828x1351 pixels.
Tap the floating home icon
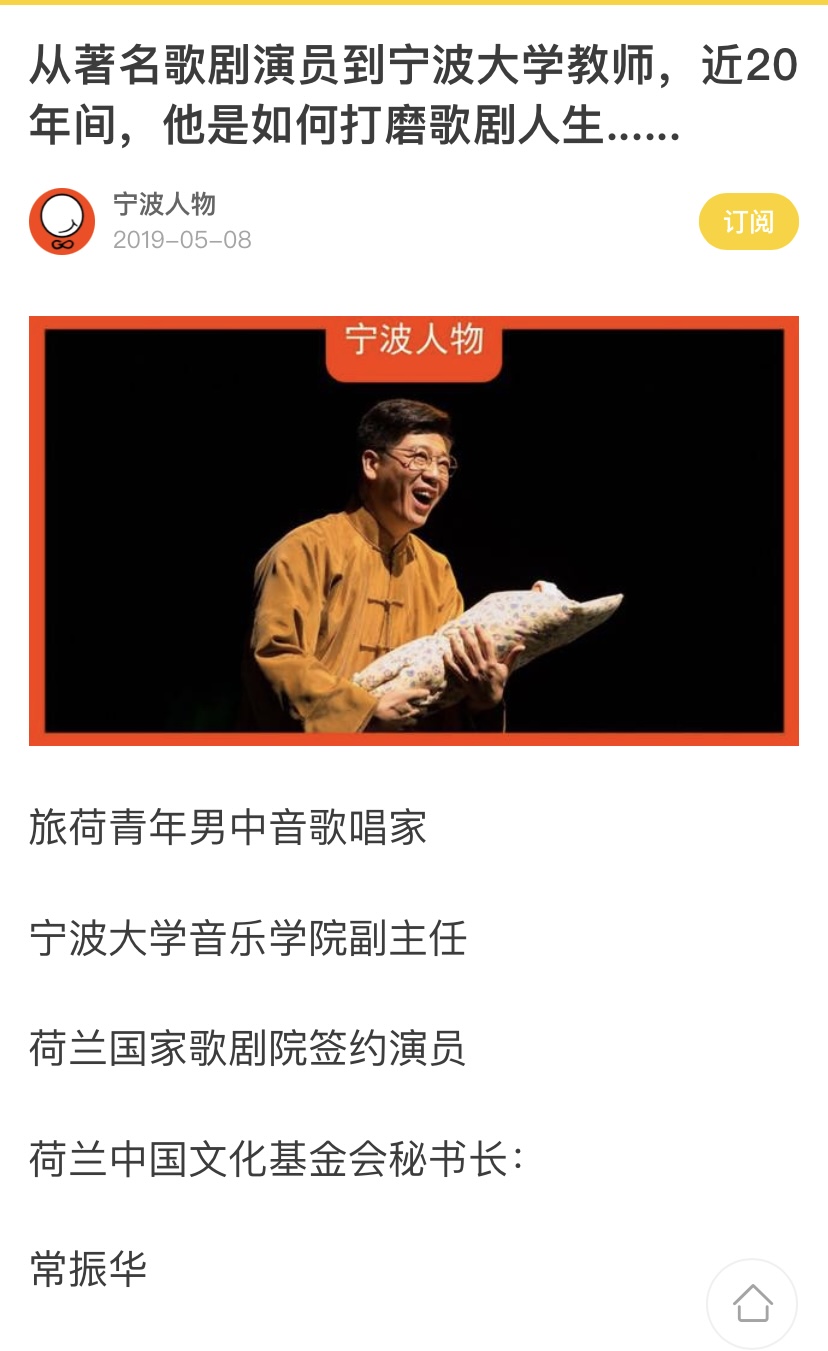(752, 1303)
